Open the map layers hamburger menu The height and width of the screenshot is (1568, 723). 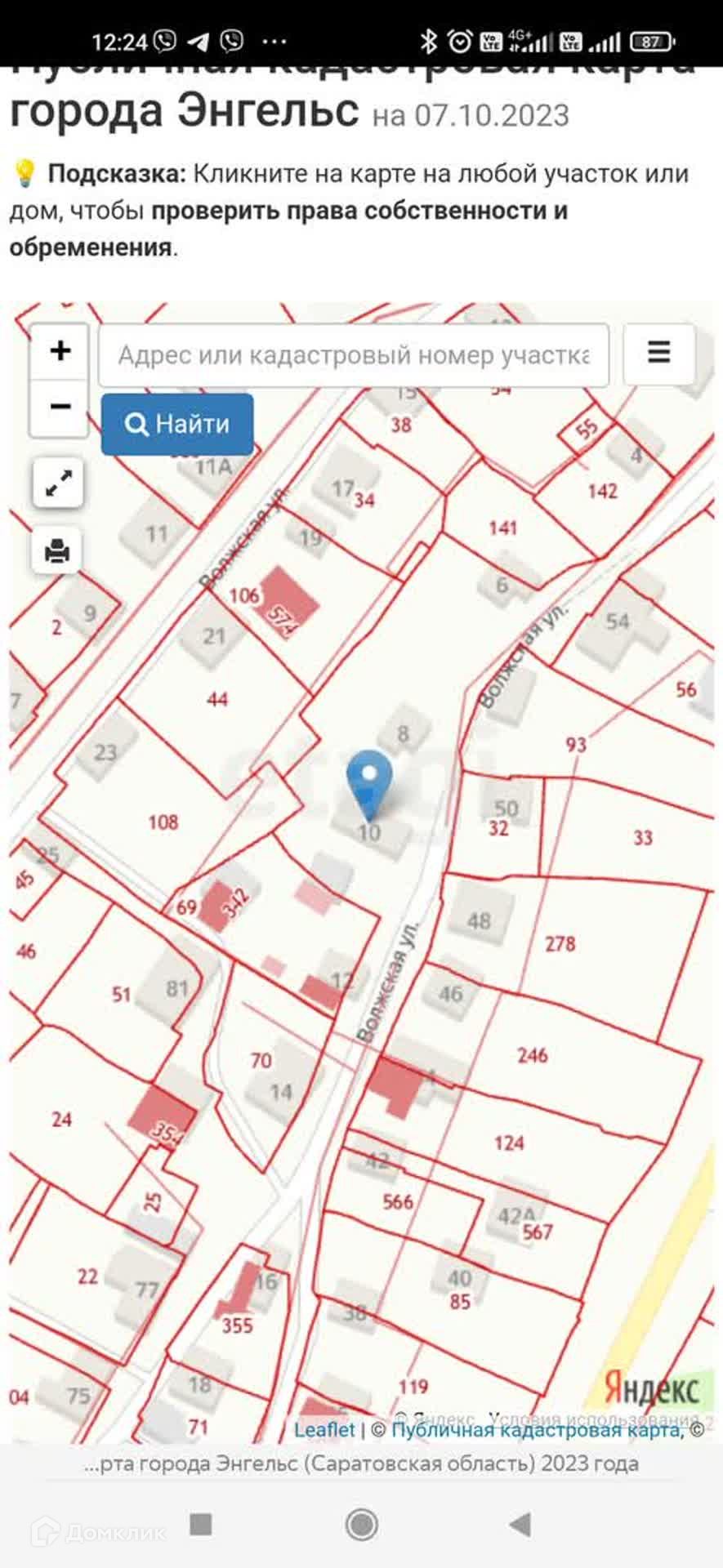(x=658, y=353)
